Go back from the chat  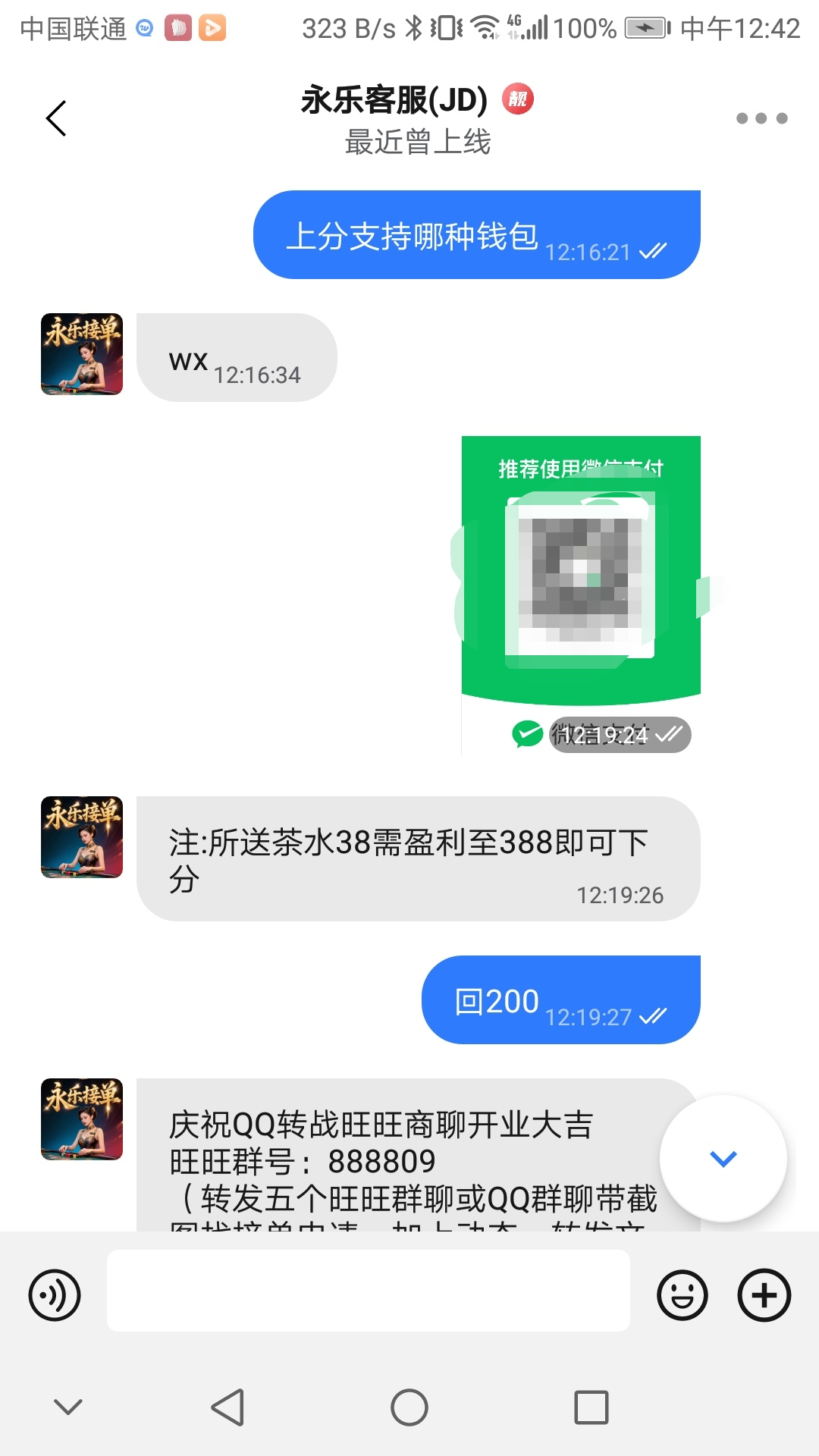(x=56, y=118)
